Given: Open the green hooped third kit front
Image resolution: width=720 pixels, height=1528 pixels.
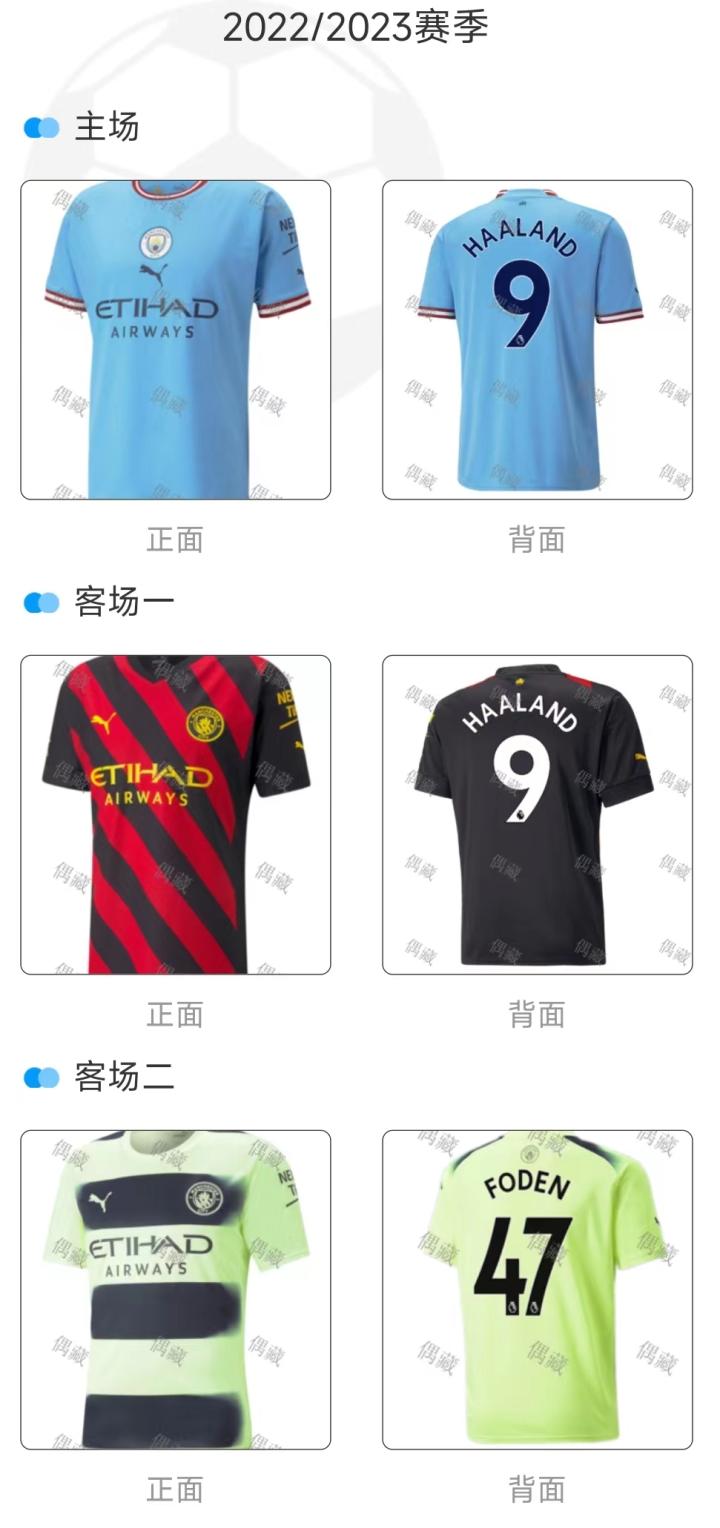Looking at the screenshot, I should (x=176, y=1289).
